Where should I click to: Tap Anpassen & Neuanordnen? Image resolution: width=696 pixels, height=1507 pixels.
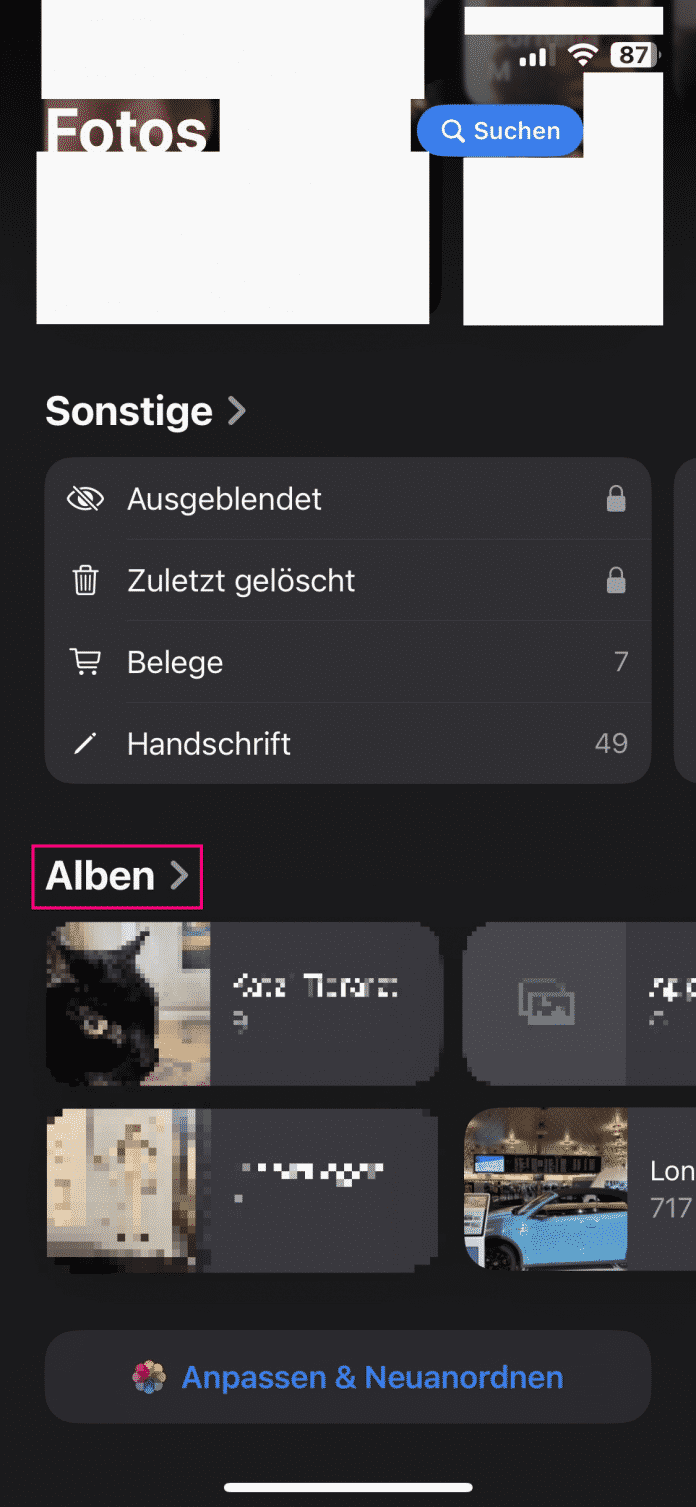point(348,1377)
